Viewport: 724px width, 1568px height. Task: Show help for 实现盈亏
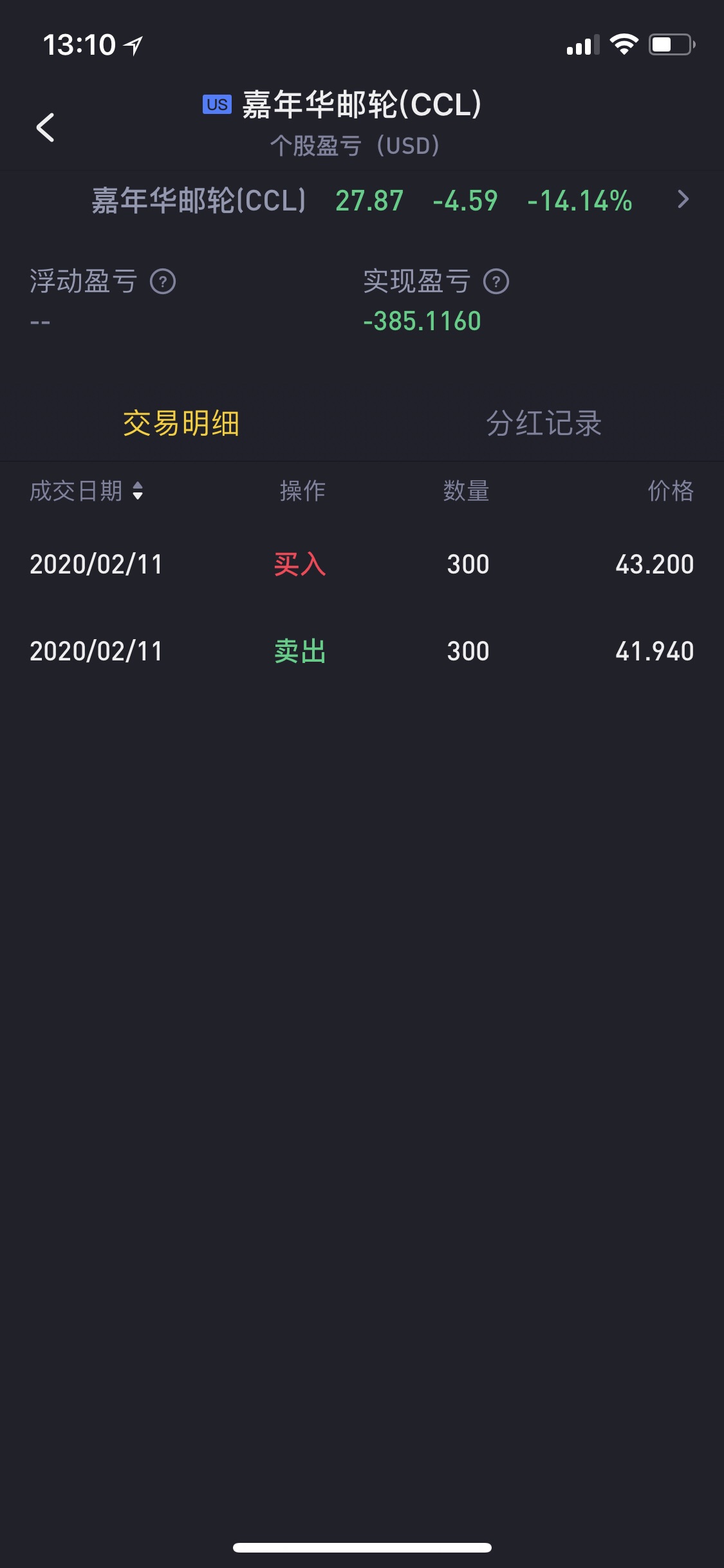coord(496,282)
